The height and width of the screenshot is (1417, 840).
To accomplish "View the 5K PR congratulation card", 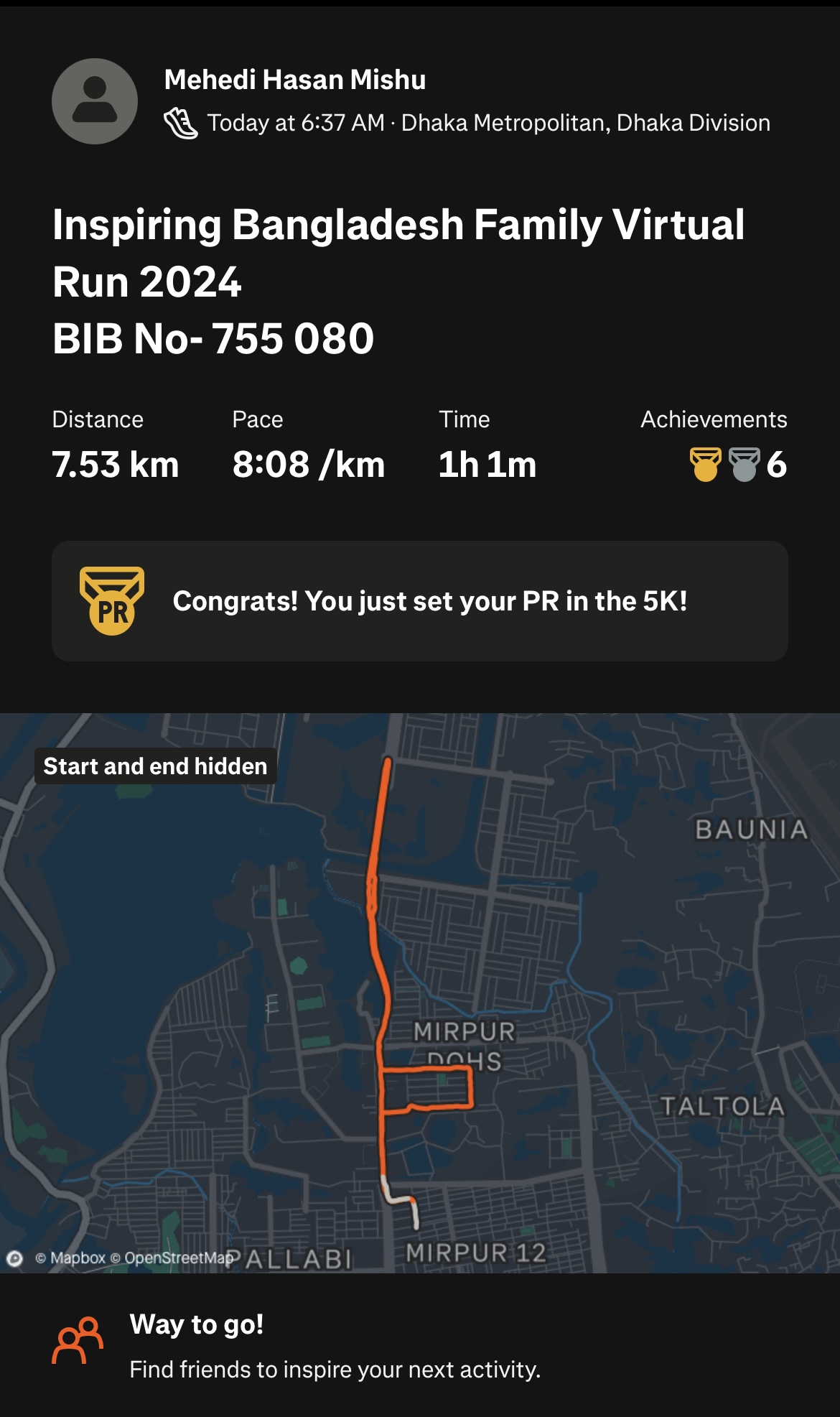I will (420, 601).
